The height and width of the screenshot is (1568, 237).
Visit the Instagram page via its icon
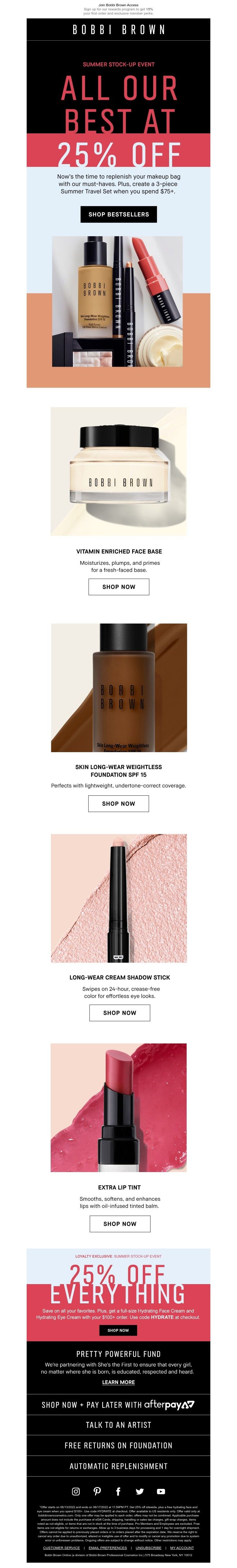coord(76,1491)
